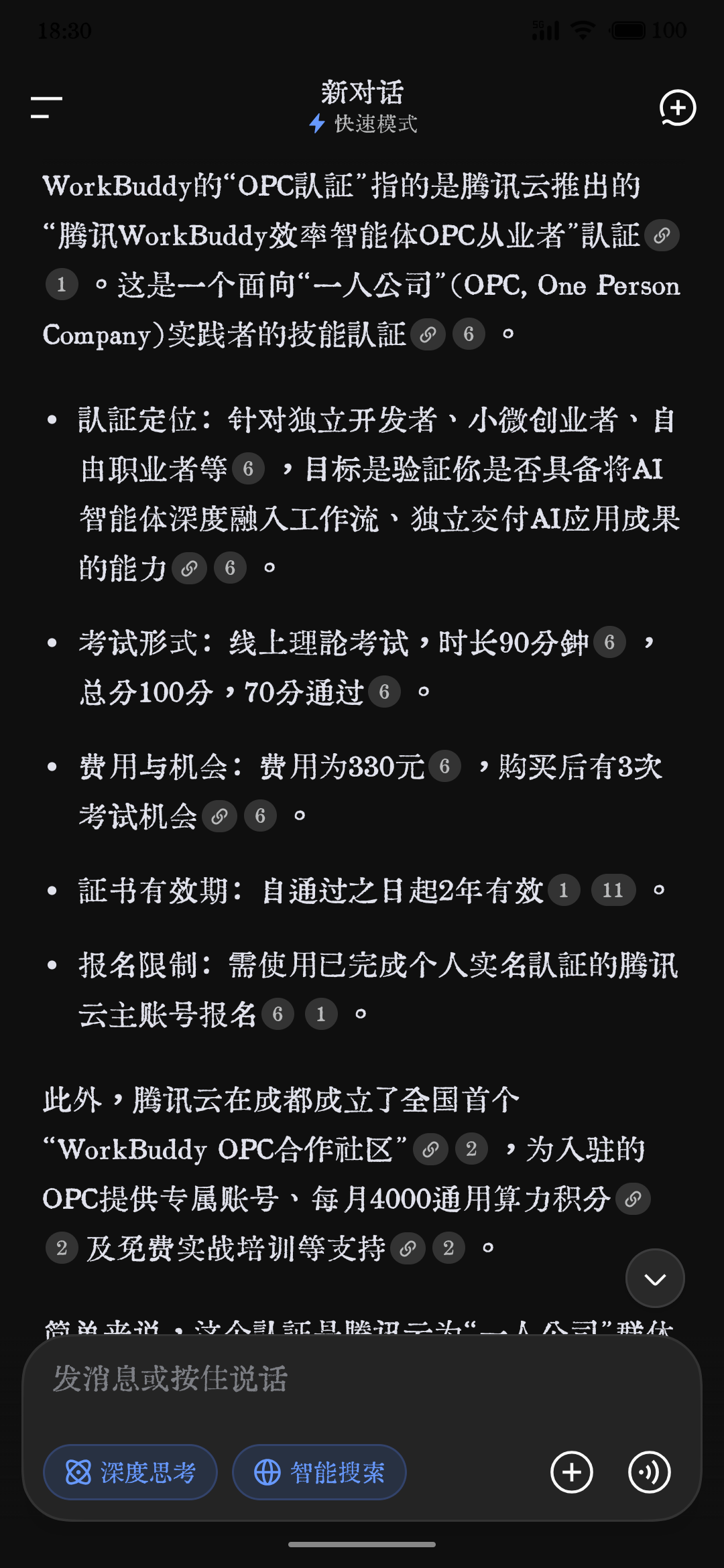Open the link icon after 考试机会

pyautogui.click(x=220, y=816)
